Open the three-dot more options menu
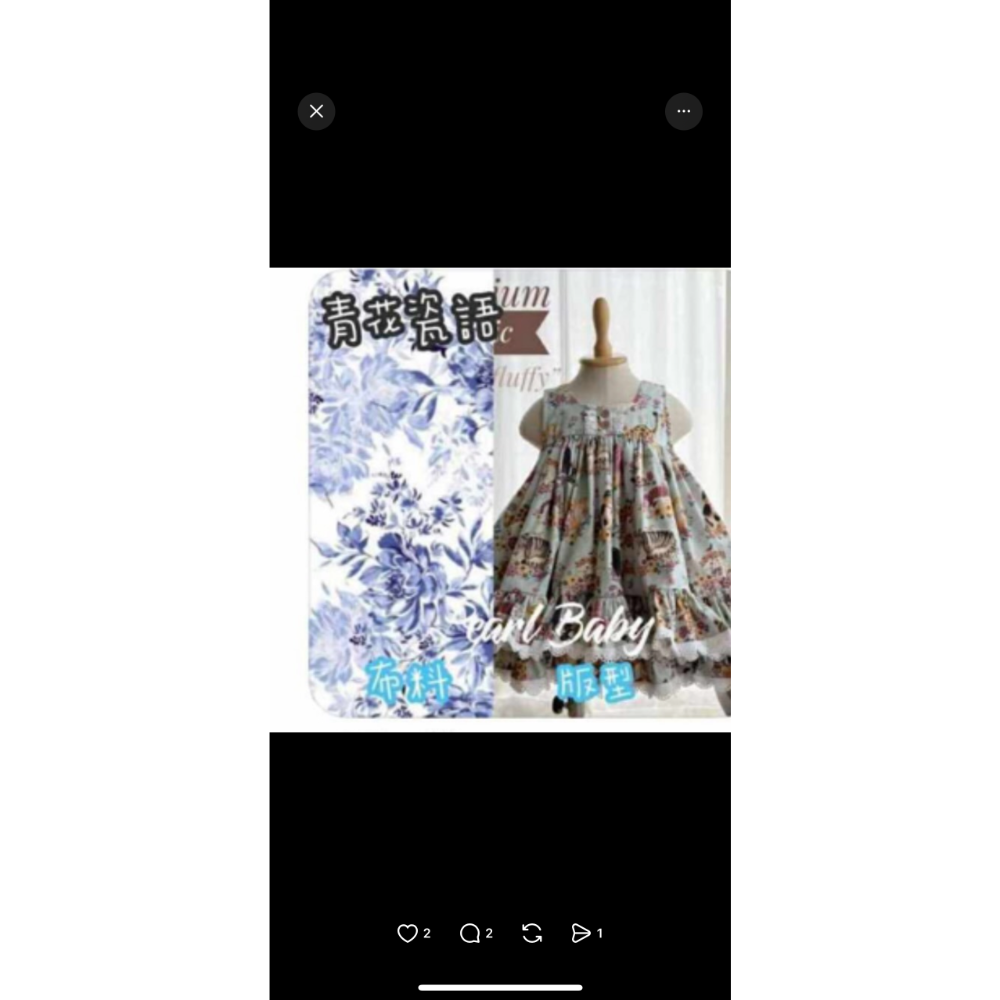The image size is (1000, 1000). point(684,111)
